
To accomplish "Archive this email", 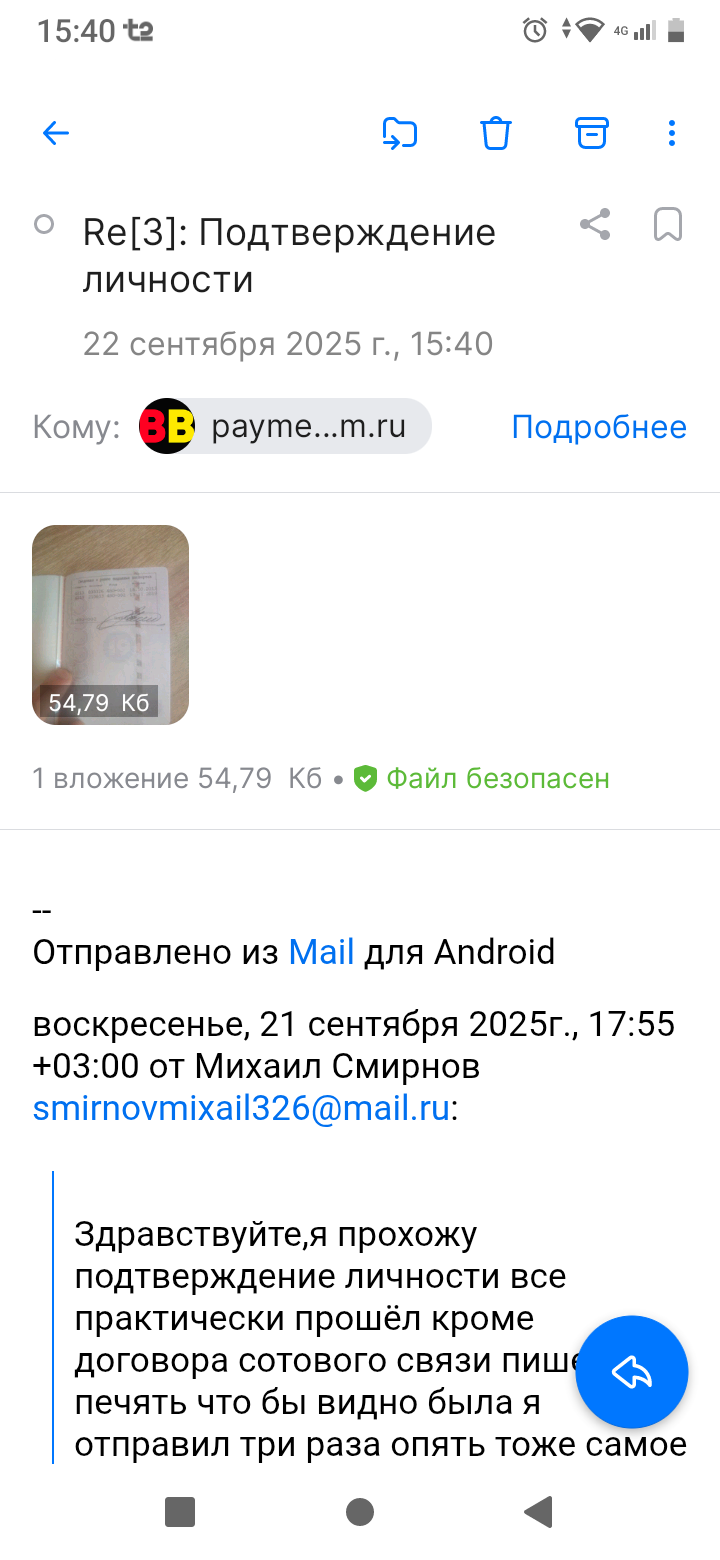I will pos(591,133).
